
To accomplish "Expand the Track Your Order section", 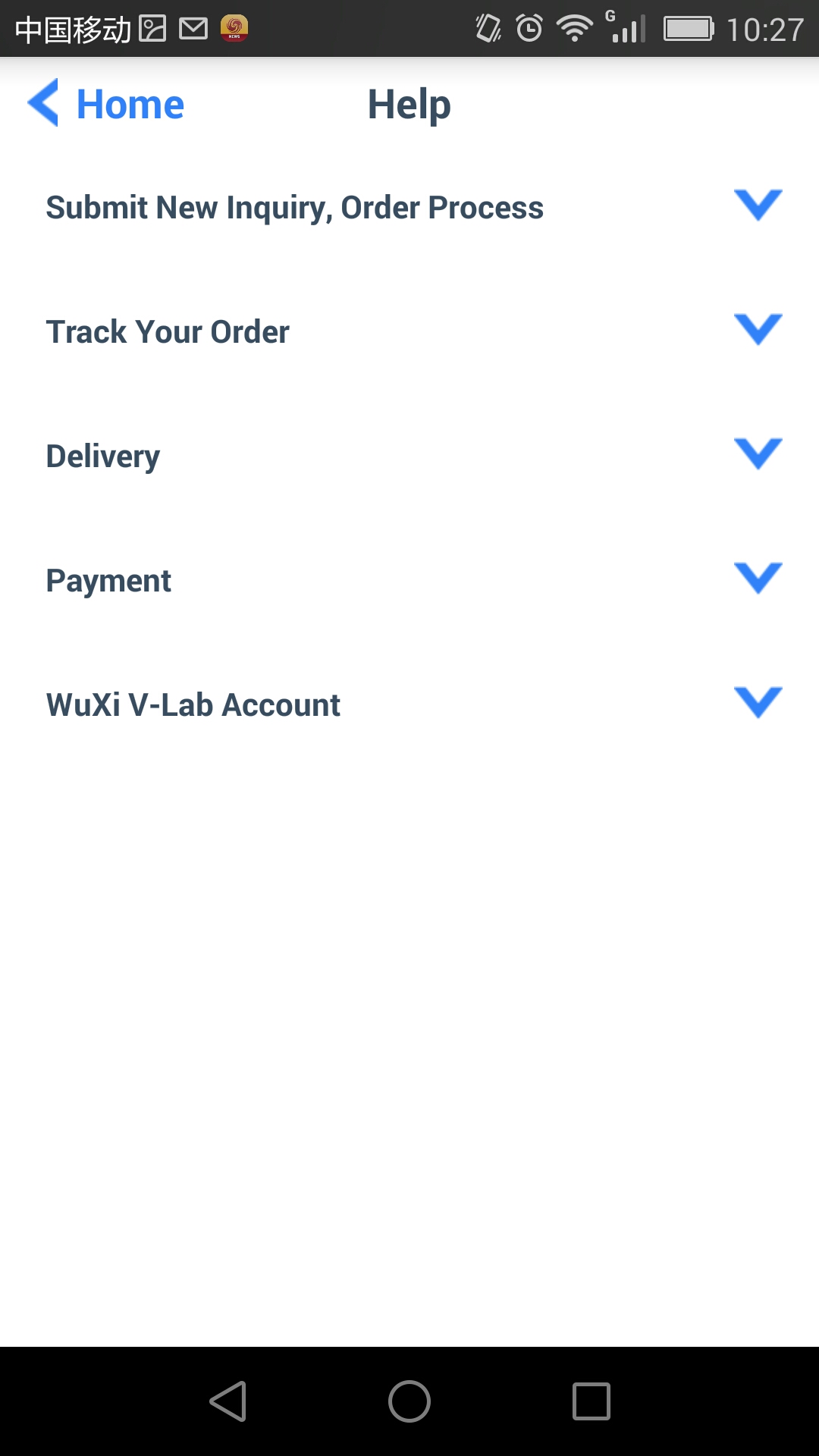I will point(756,330).
